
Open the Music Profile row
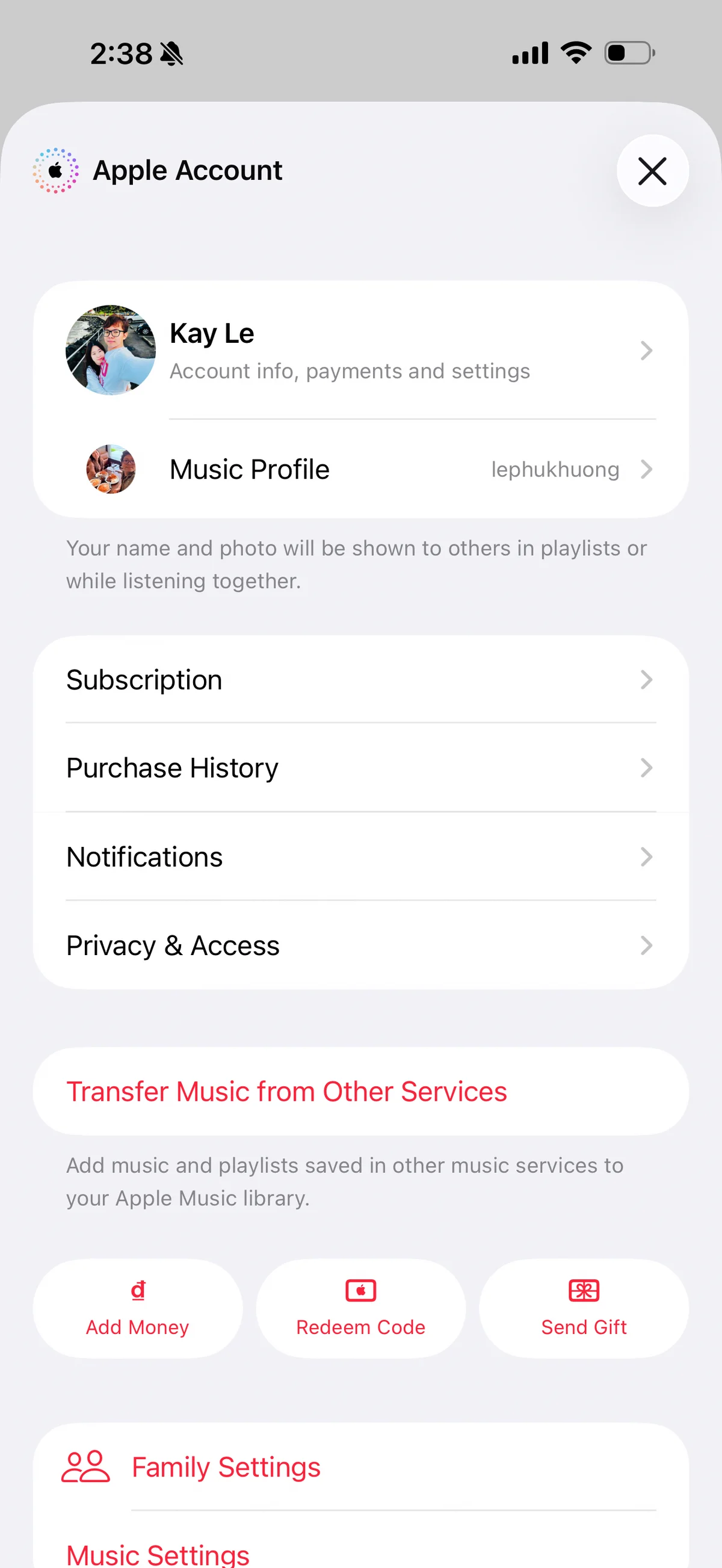coord(360,469)
